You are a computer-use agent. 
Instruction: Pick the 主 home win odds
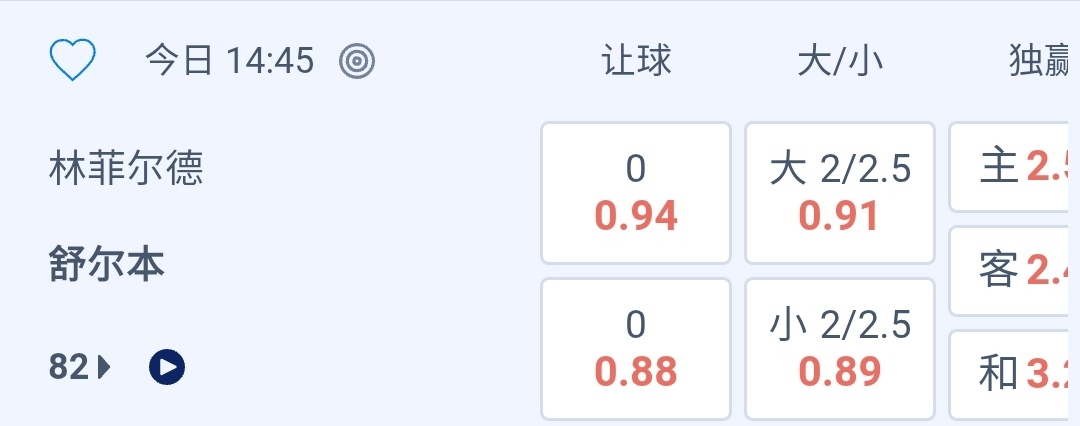(x=1012, y=167)
